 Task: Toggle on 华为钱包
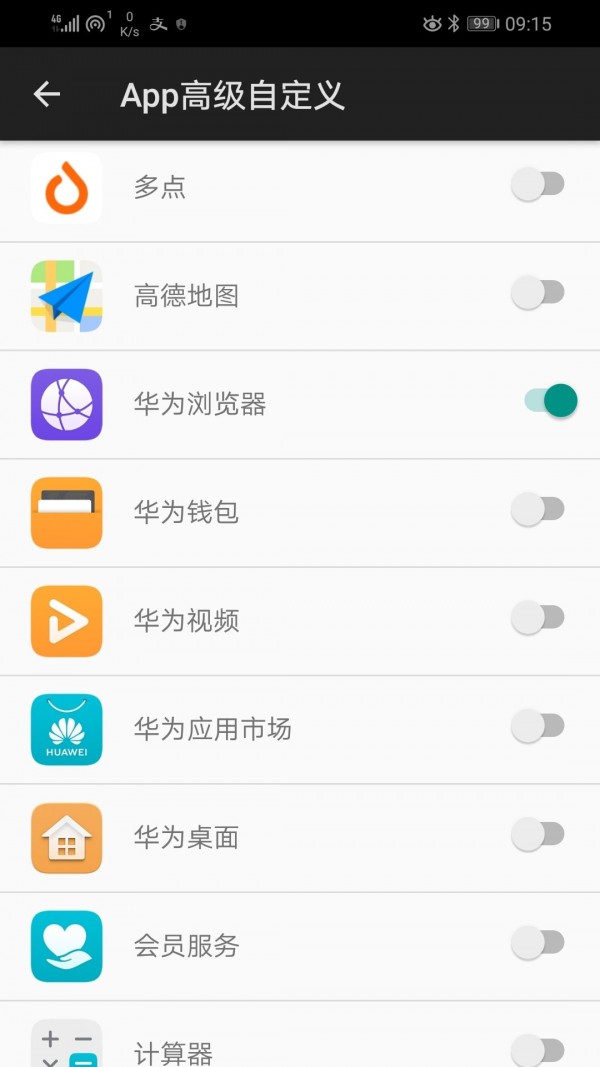click(538, 510)
